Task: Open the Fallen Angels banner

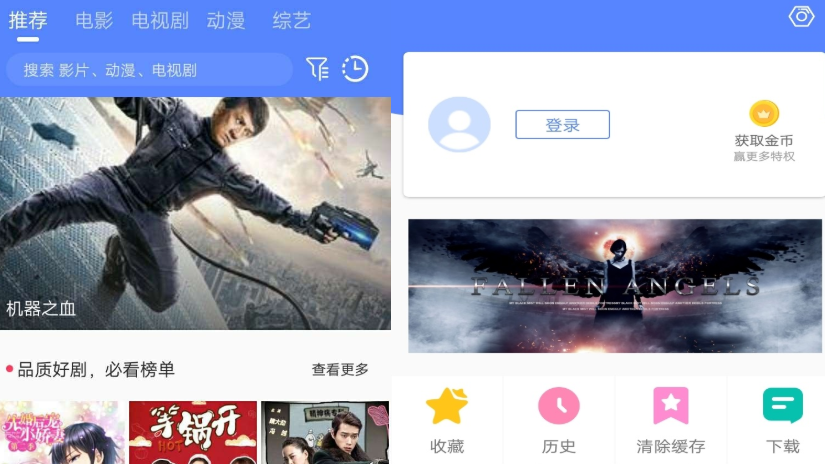Action: tap(614, 285)
